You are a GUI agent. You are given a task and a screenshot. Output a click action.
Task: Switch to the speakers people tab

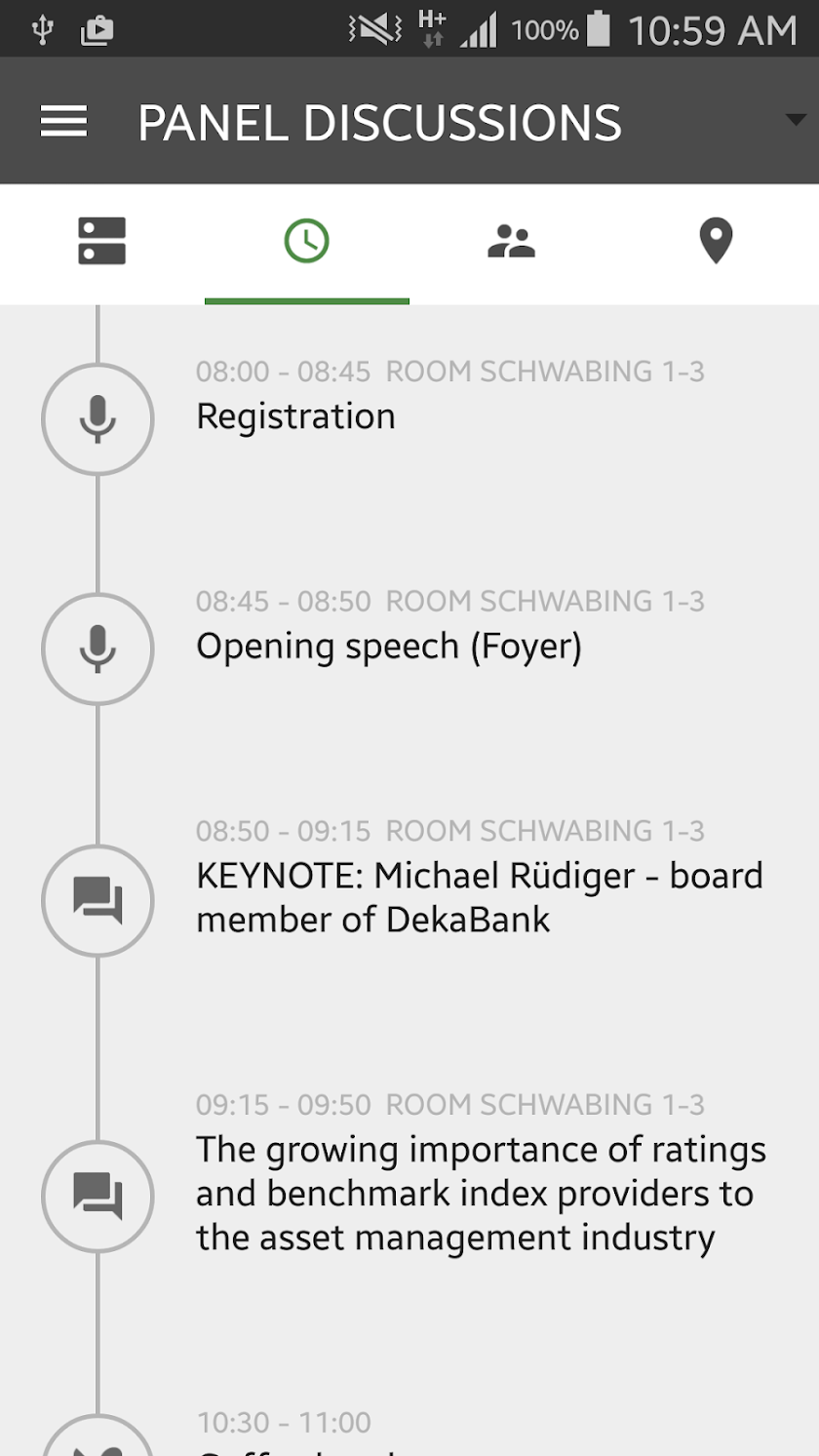[x=512, y=241]
